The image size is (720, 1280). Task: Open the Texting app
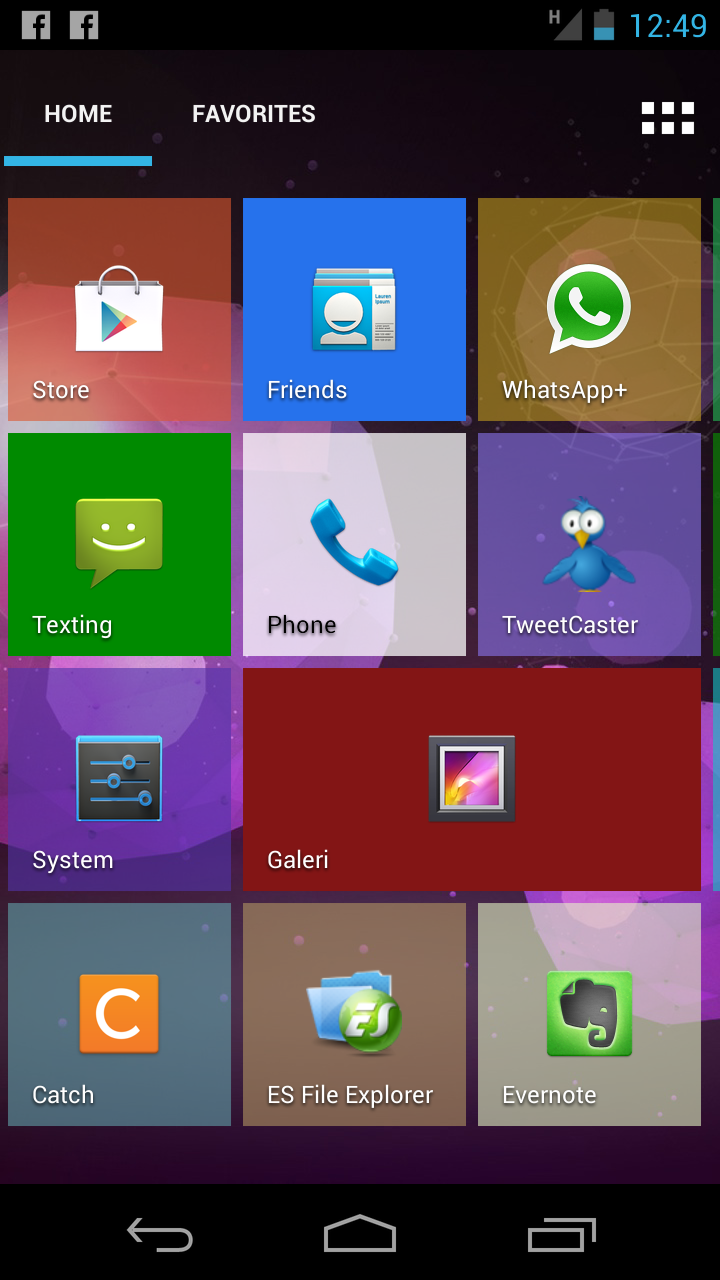(x=119, y=545)
